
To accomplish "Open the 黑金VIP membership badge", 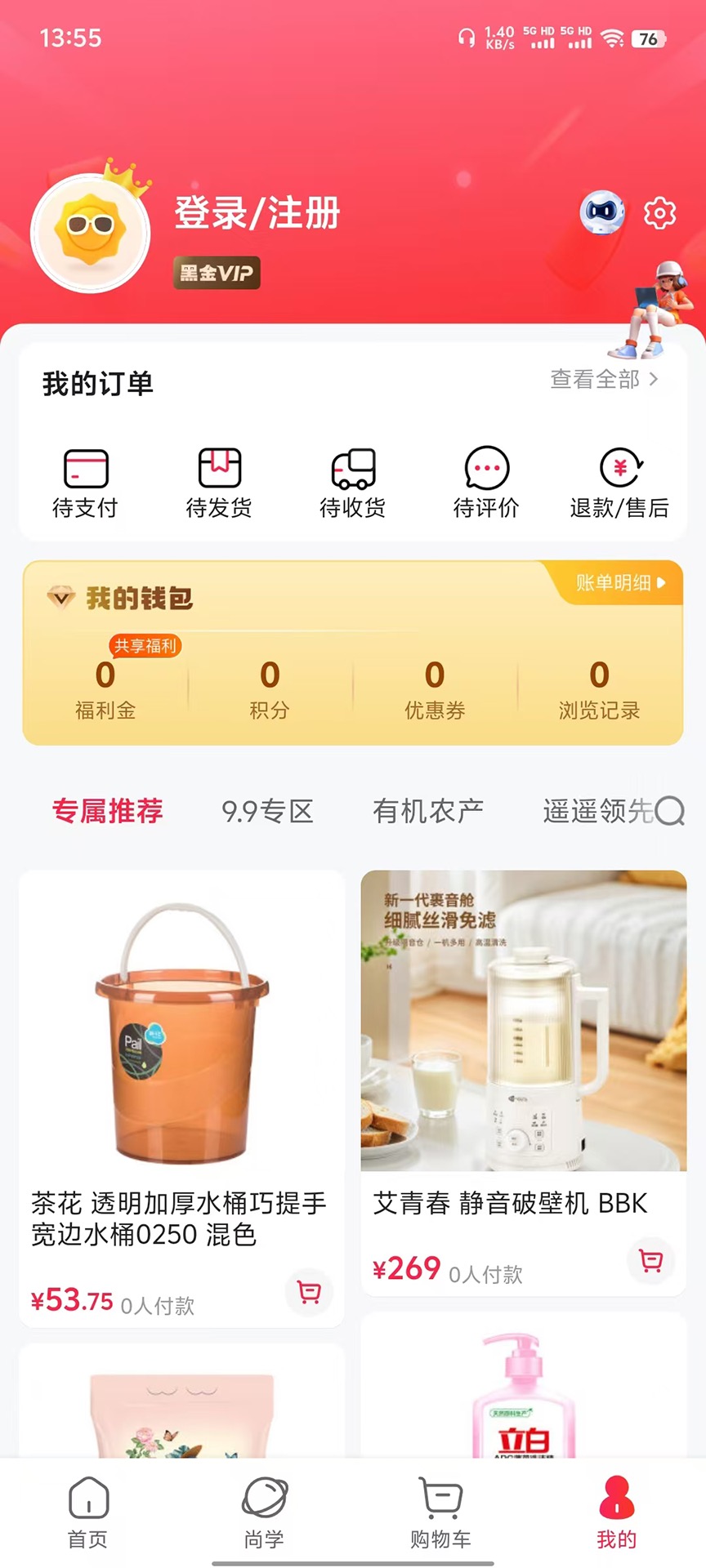I will [x=216, y=273].
